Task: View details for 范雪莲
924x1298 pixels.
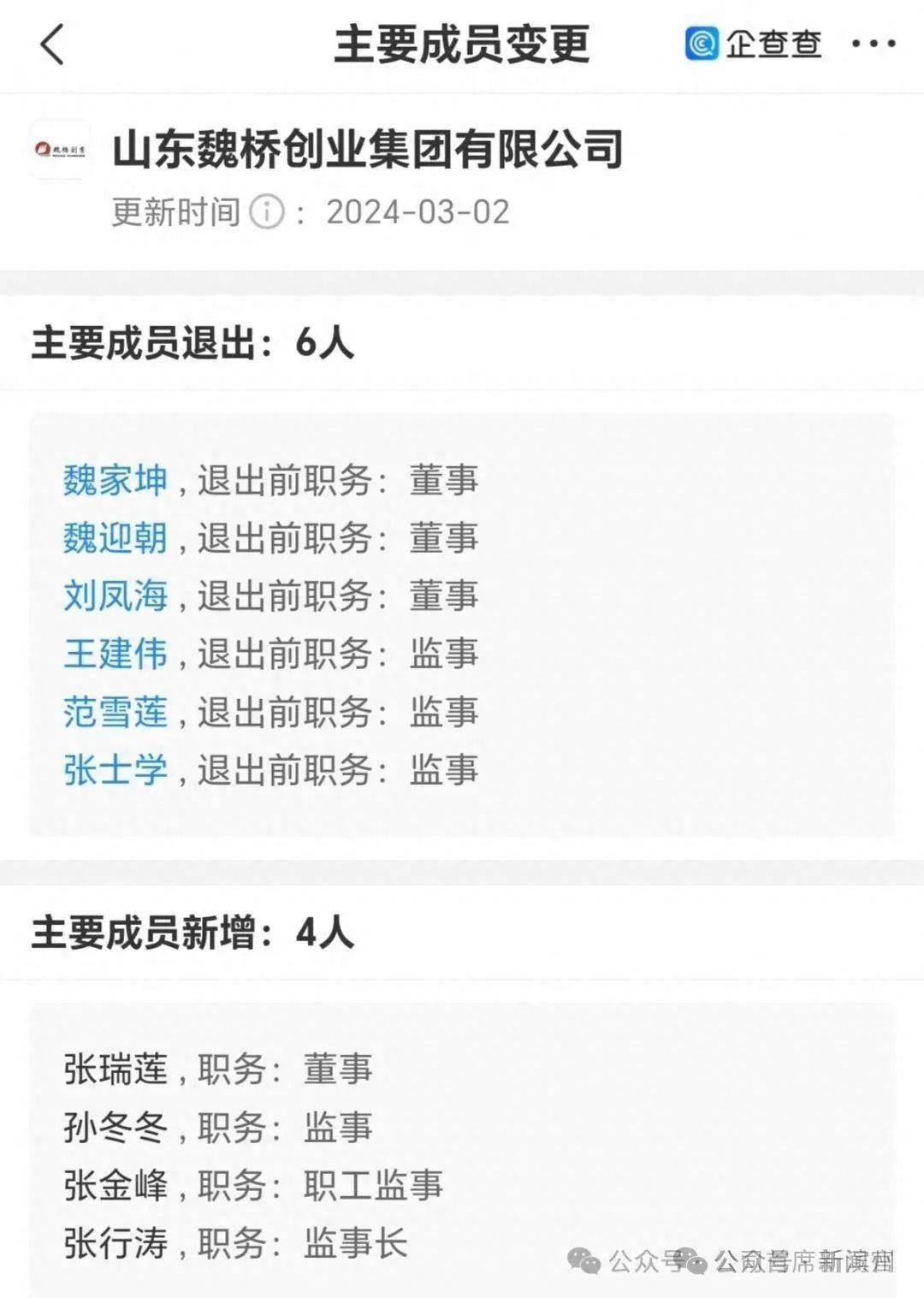Action: pyautogui.click(x=115, y=712)
